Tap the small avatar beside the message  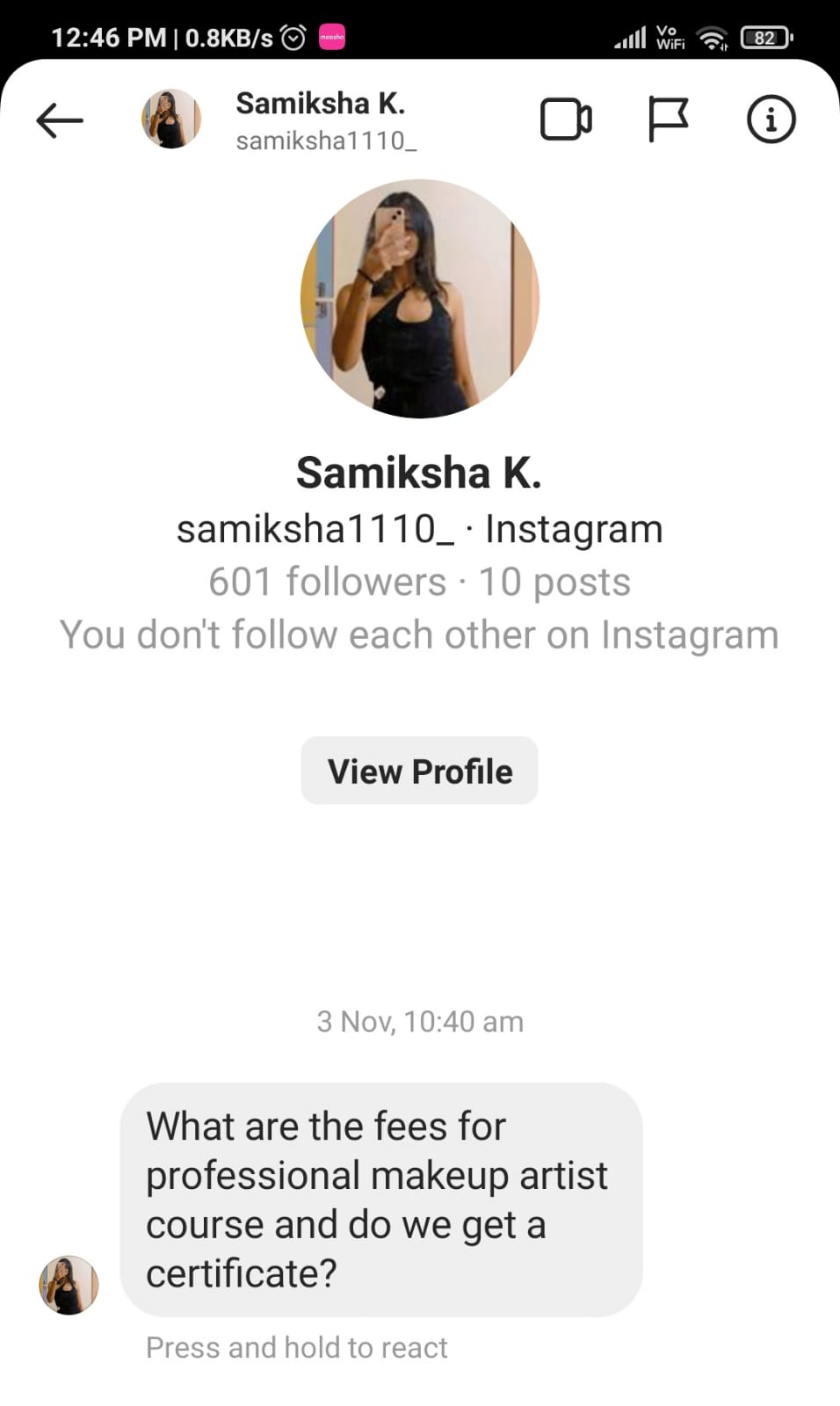pyautogui.click(x=69, y=1283)
